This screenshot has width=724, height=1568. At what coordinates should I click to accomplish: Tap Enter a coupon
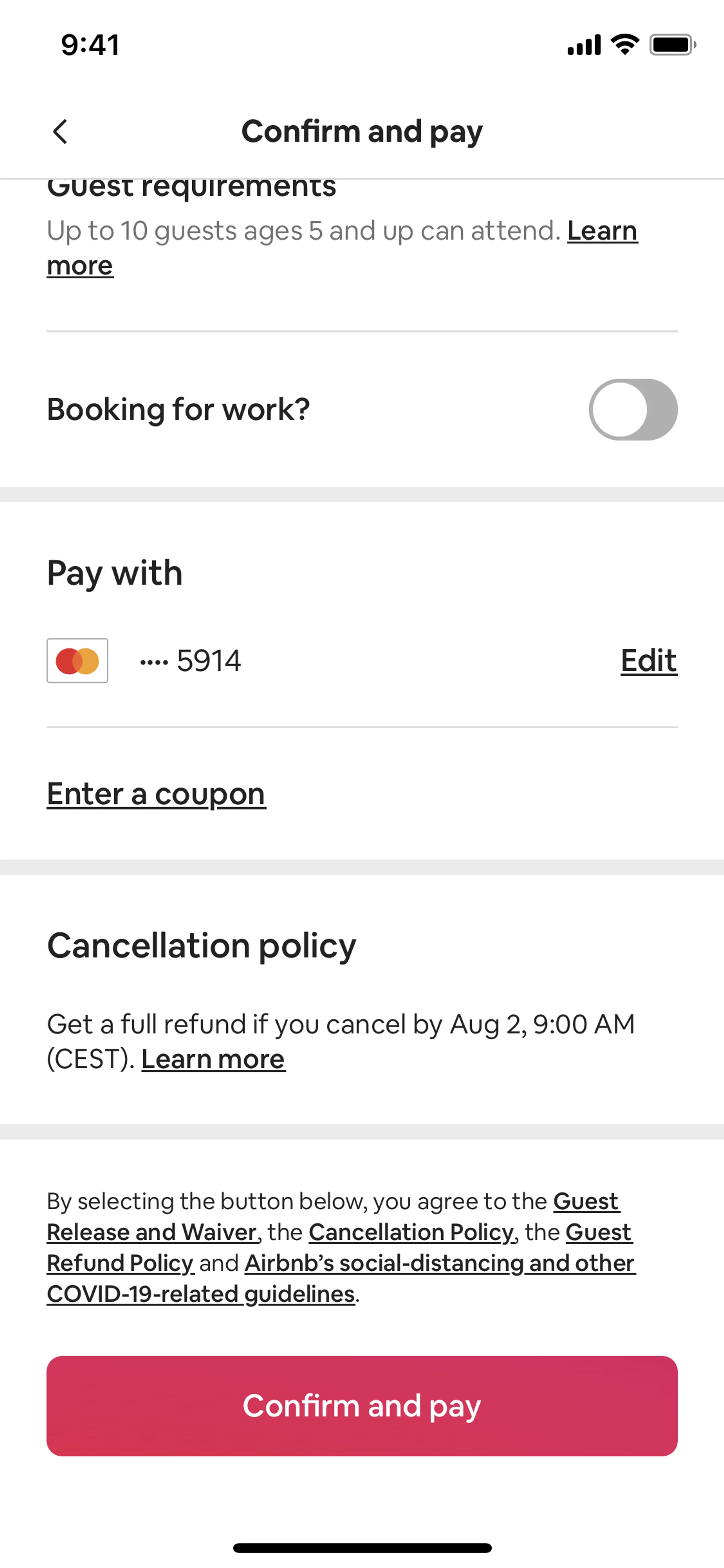156,794
